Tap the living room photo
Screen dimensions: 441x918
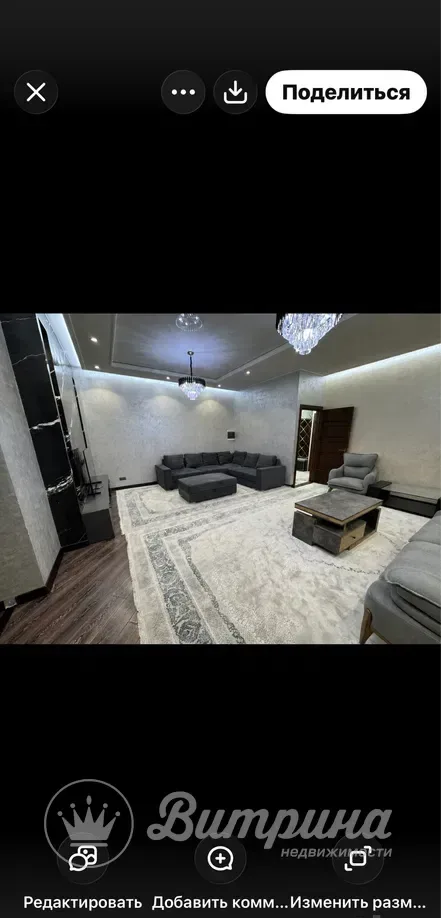(220, 478)
